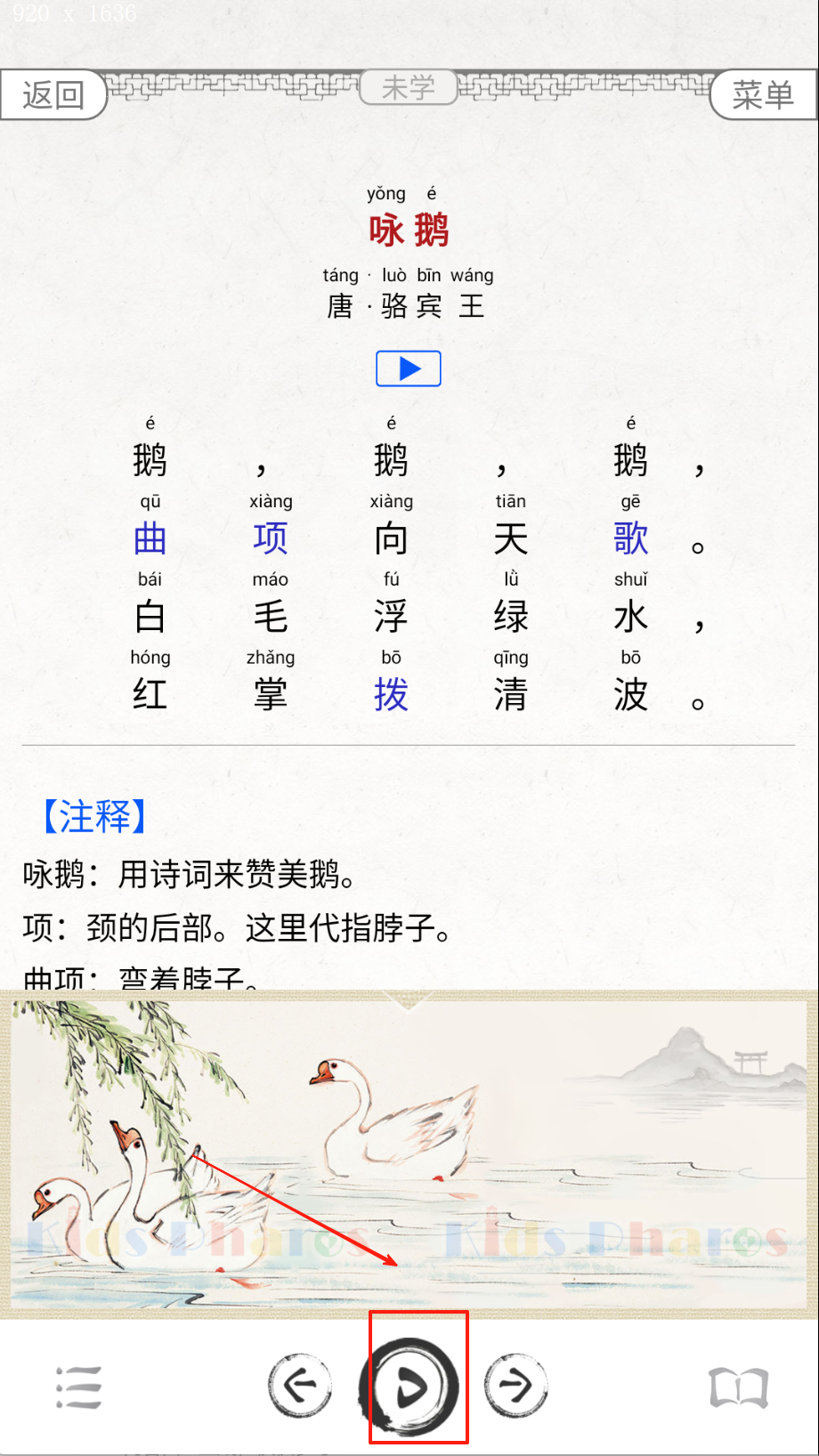The height and width of the screenshot is (1456, 819).
Task: Go to the next poem
Action: click(516, 1385)
